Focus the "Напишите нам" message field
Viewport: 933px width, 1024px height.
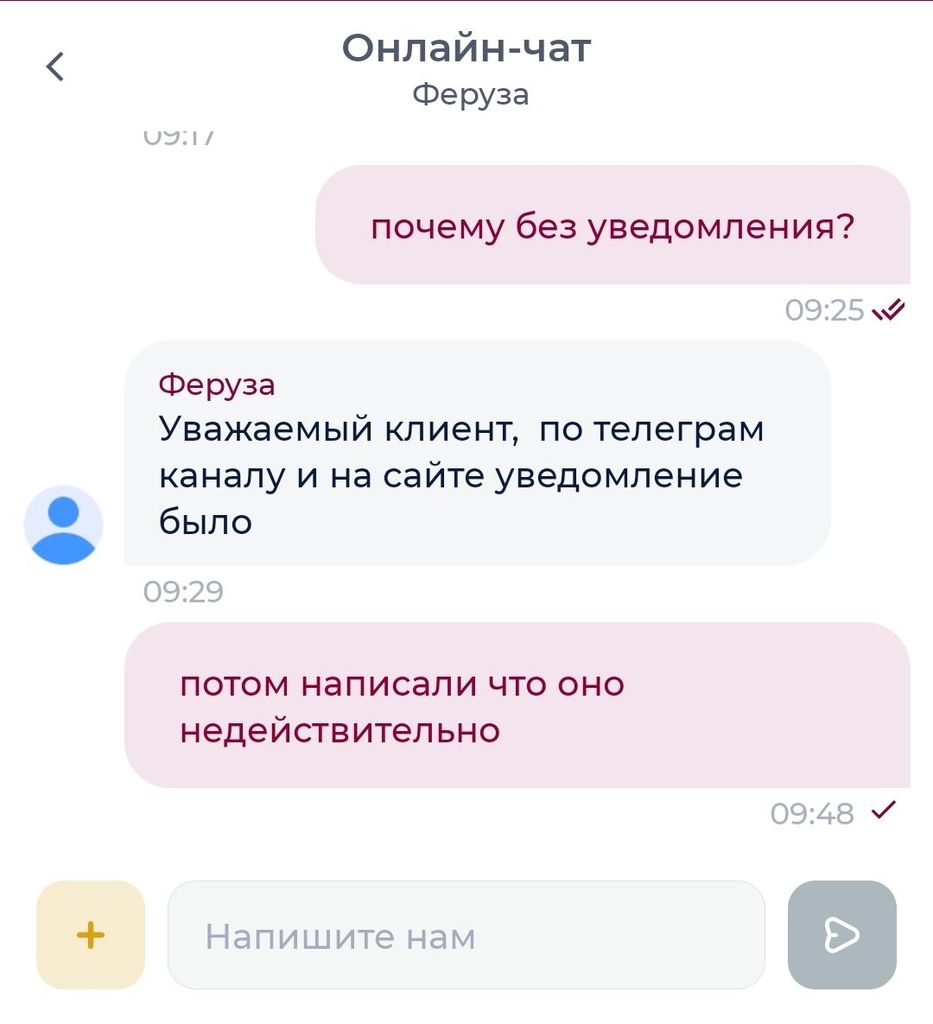point(465,936)
